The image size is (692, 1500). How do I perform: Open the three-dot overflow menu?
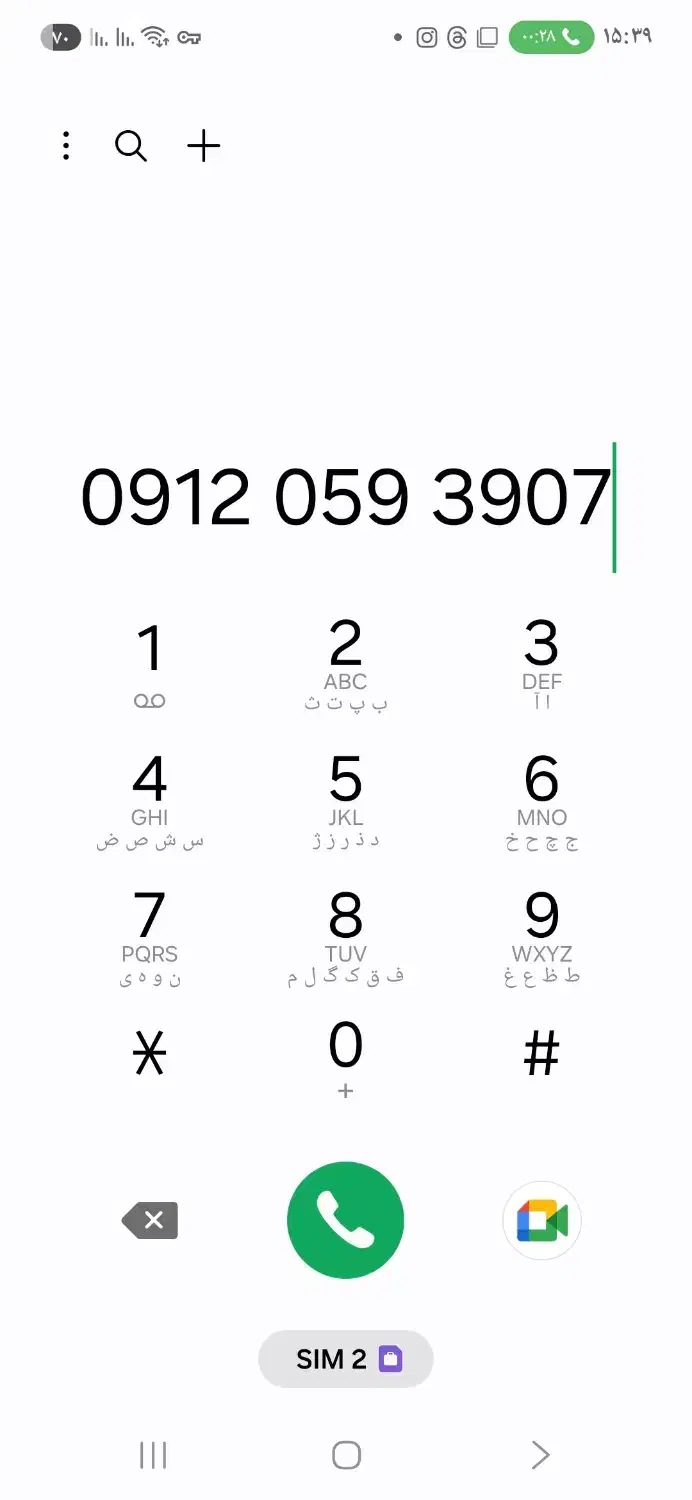[x=66, y=146]
